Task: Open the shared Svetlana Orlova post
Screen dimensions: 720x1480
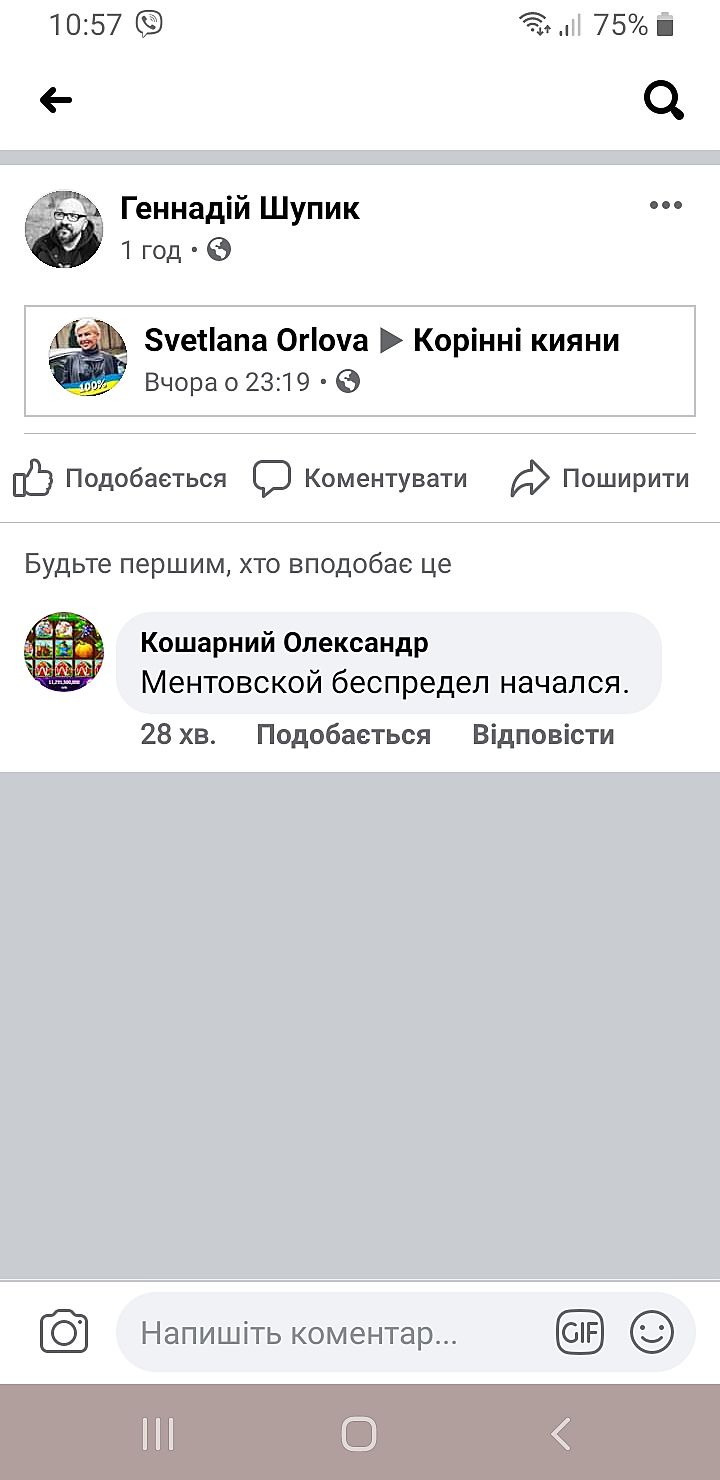Action: (x=360, y=360)
